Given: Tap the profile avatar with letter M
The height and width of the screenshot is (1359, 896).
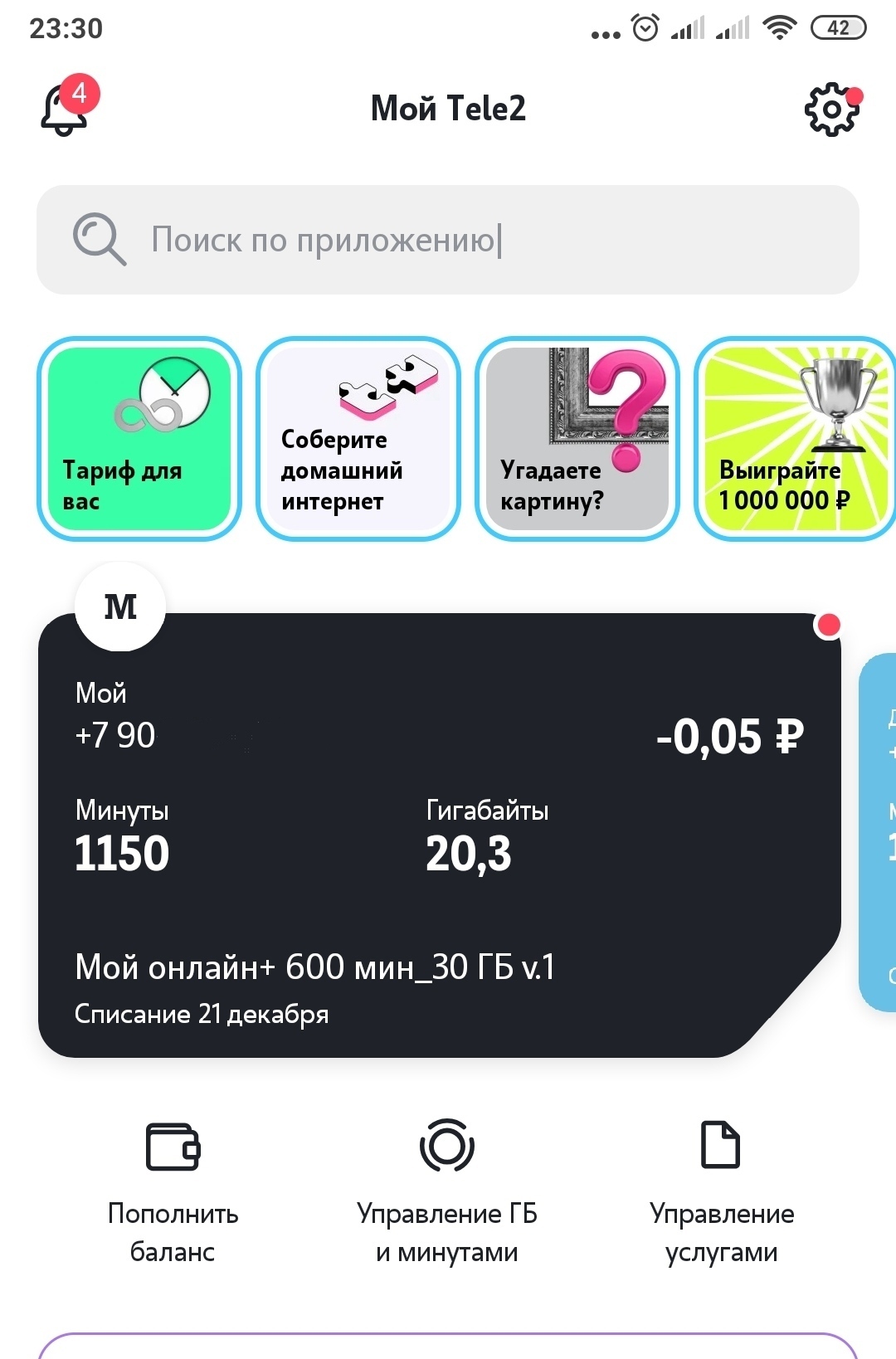Looking at the screenshot, I should 120,607.
